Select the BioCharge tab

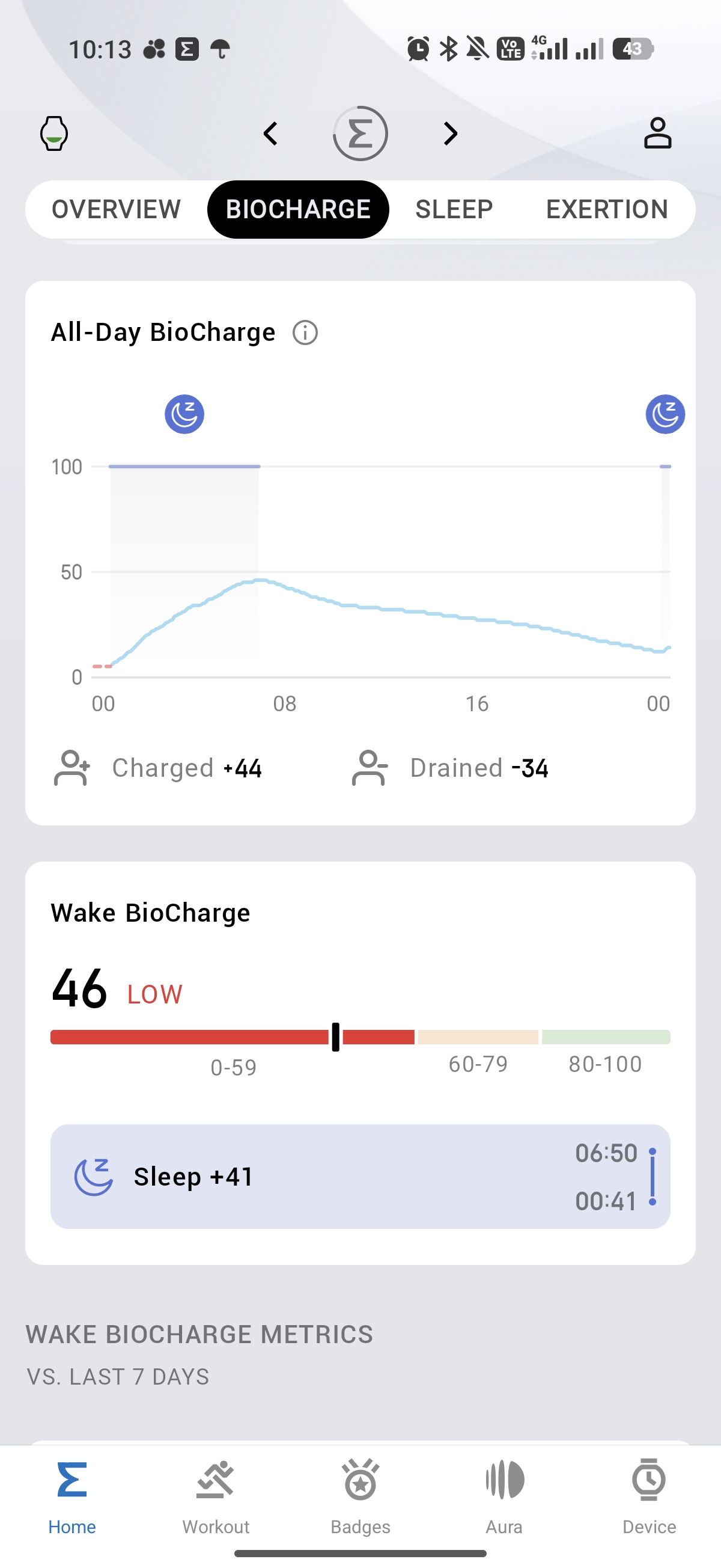pos(298,209)
